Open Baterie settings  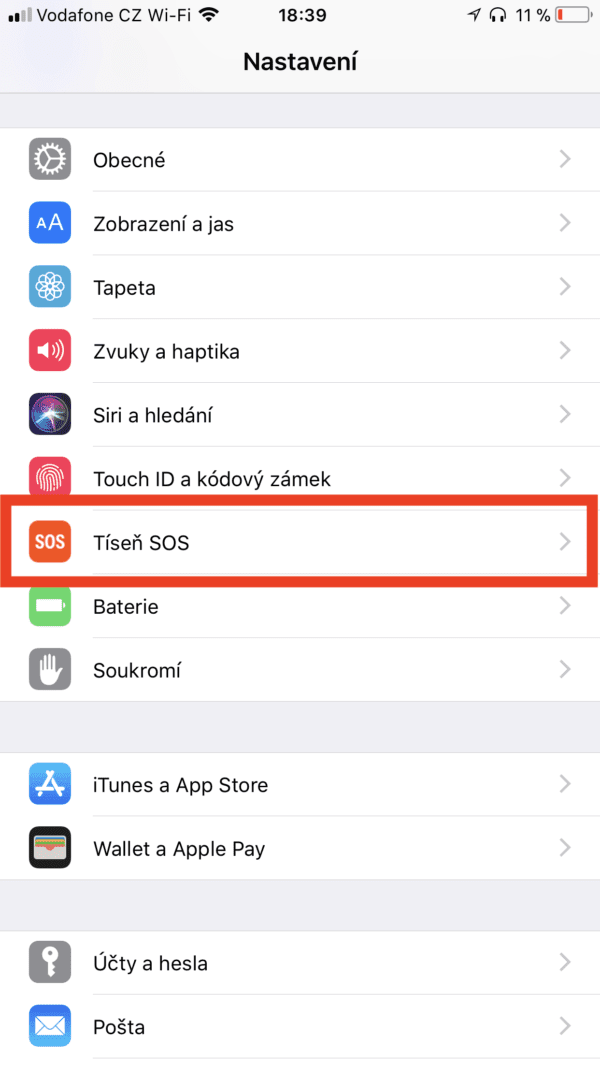[300, 606]
